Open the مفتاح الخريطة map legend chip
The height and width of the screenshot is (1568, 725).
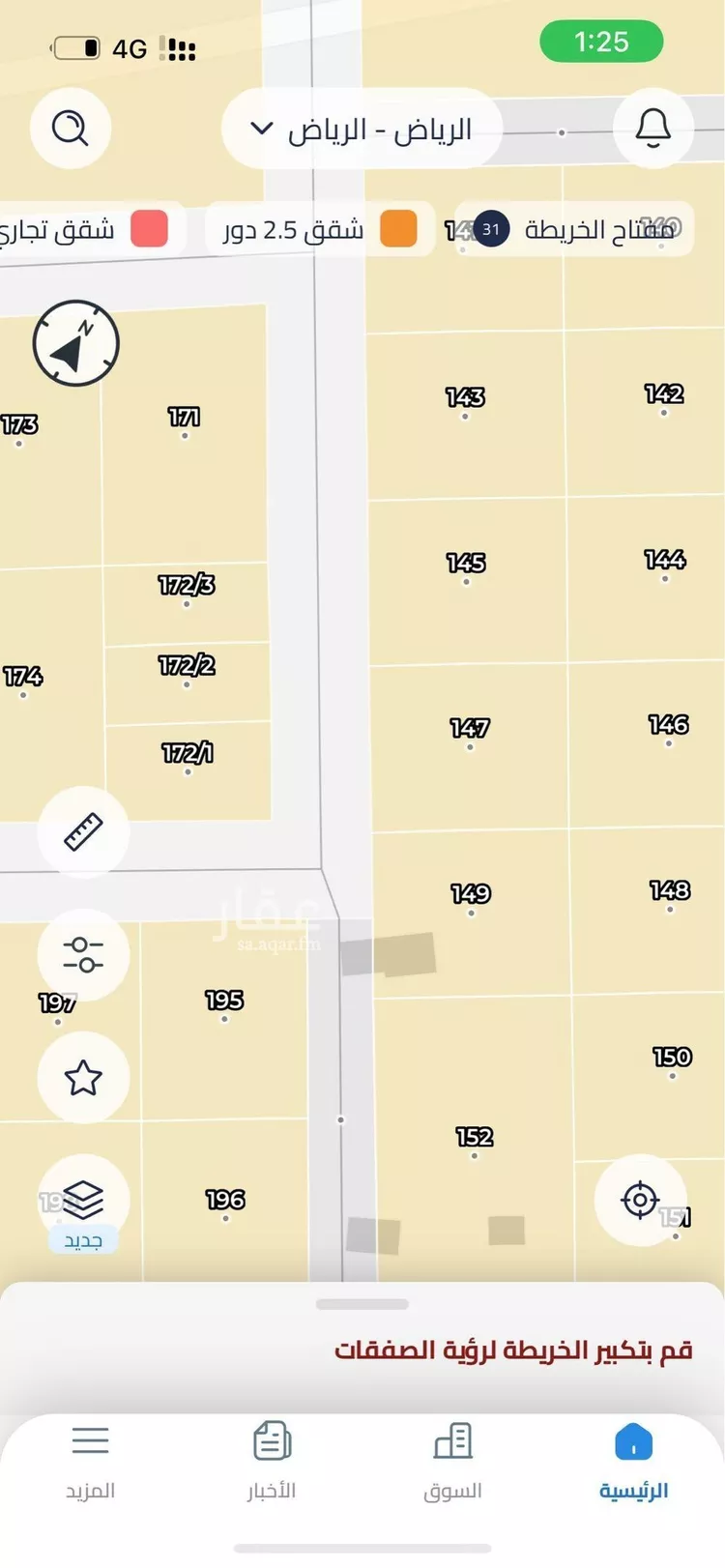pyautogui.click(x=576, y=229)
